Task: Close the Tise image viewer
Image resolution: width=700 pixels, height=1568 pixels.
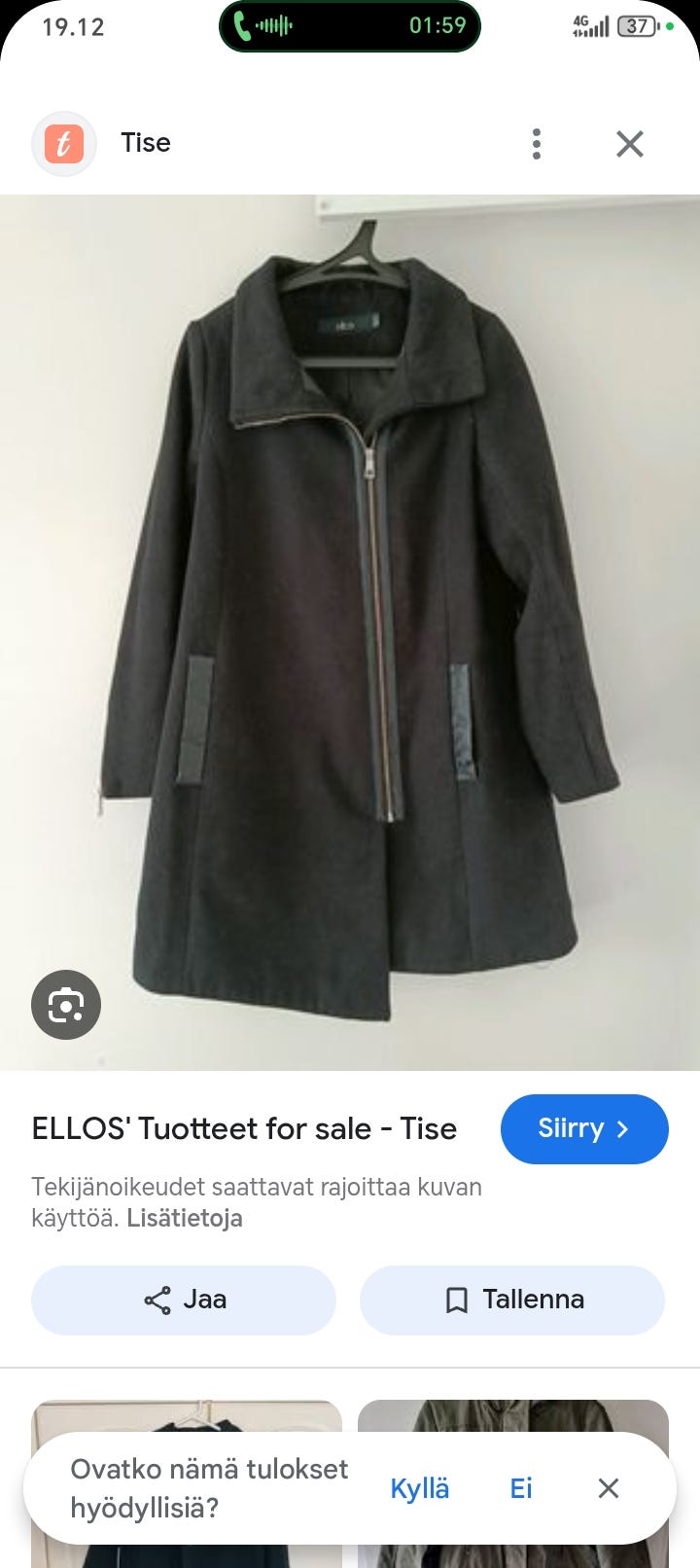Action: (x=630, y=144)
